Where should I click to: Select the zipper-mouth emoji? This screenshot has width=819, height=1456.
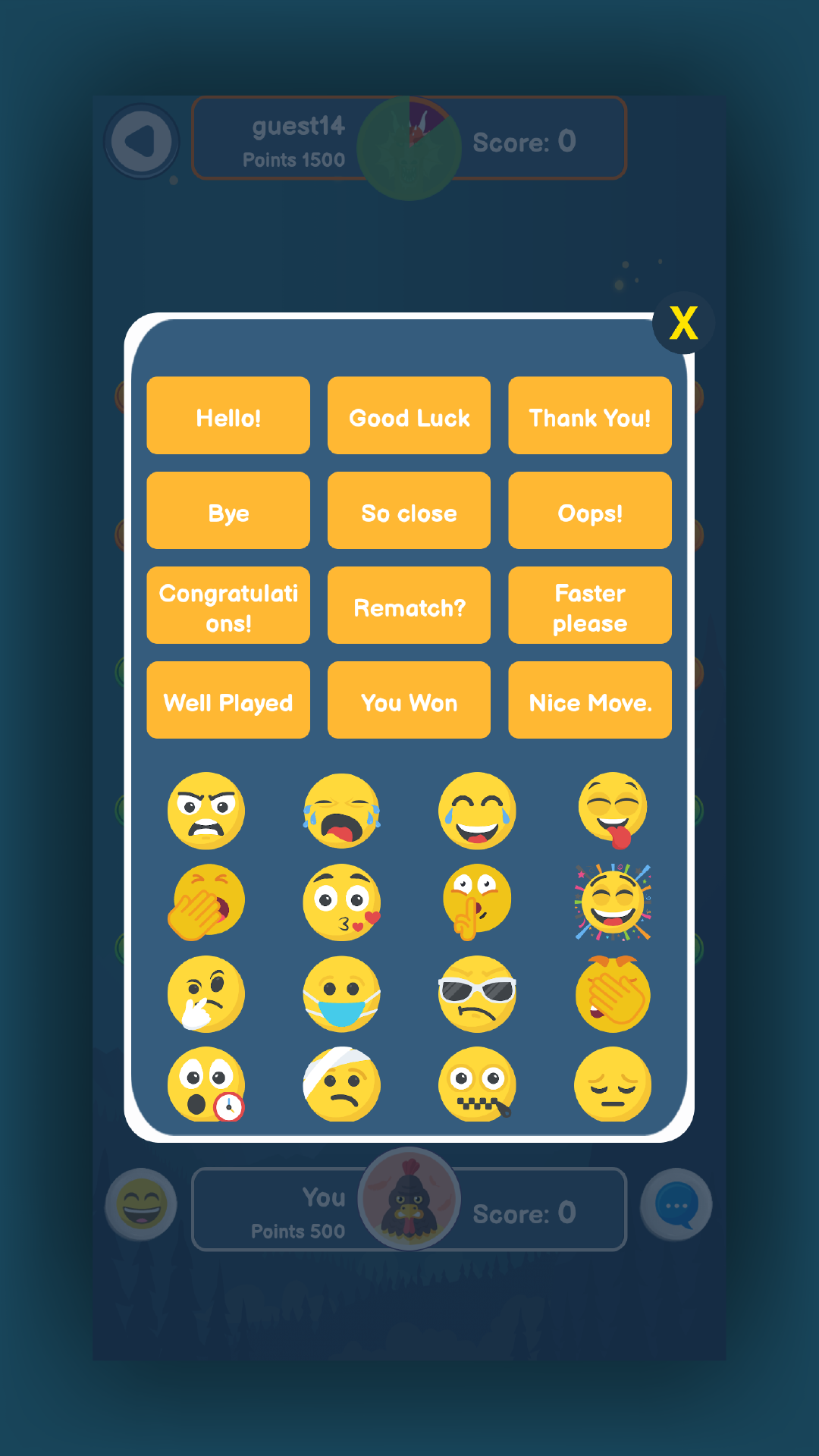click(x=477, y=1085)
